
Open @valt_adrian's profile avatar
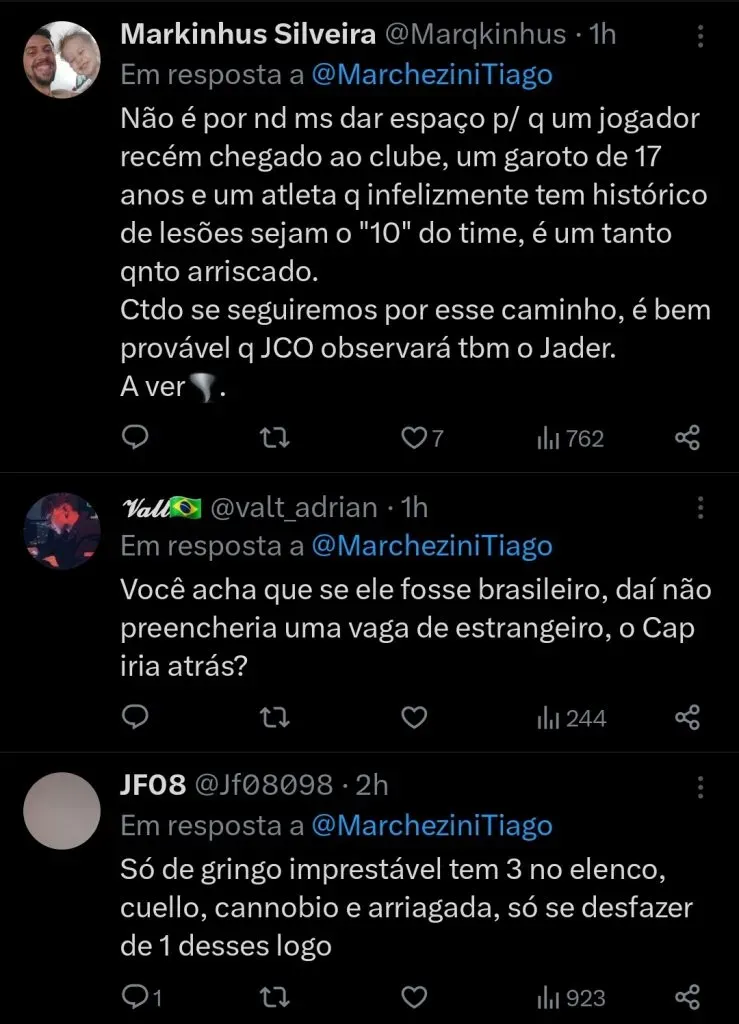click(61, 530)
